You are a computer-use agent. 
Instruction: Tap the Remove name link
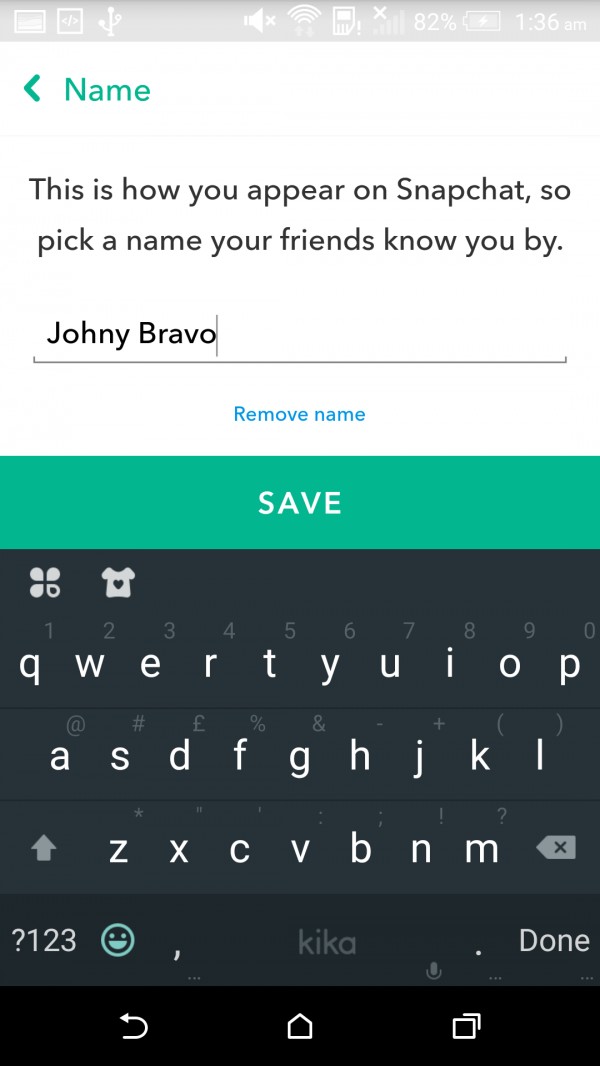299,414
